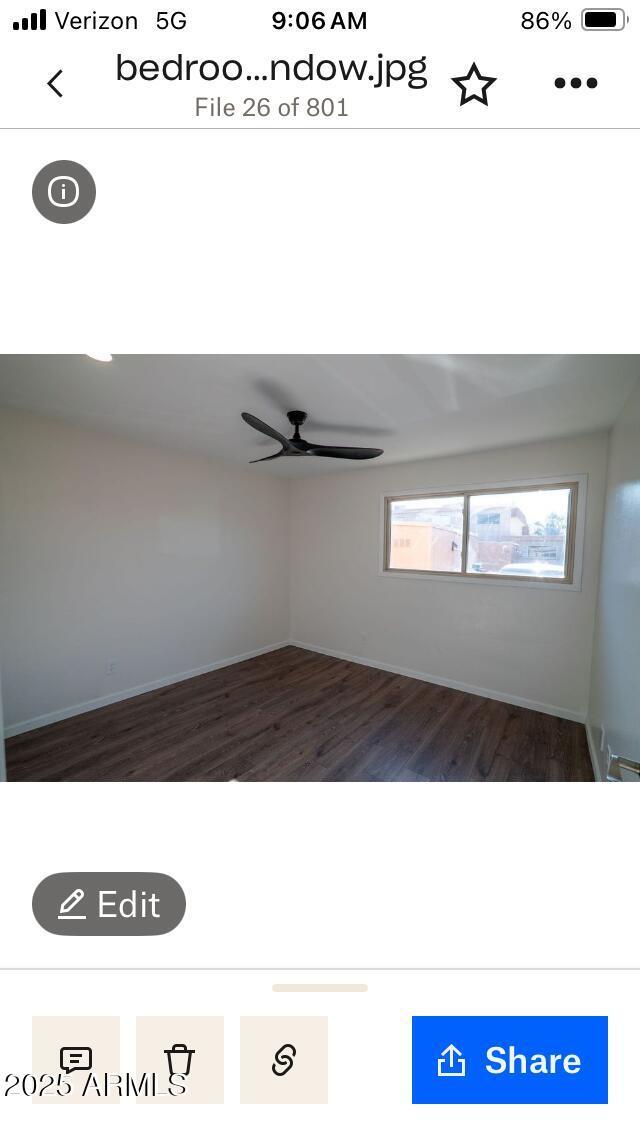
Task: Add a comment to the file
Action: click(76, 1060)
